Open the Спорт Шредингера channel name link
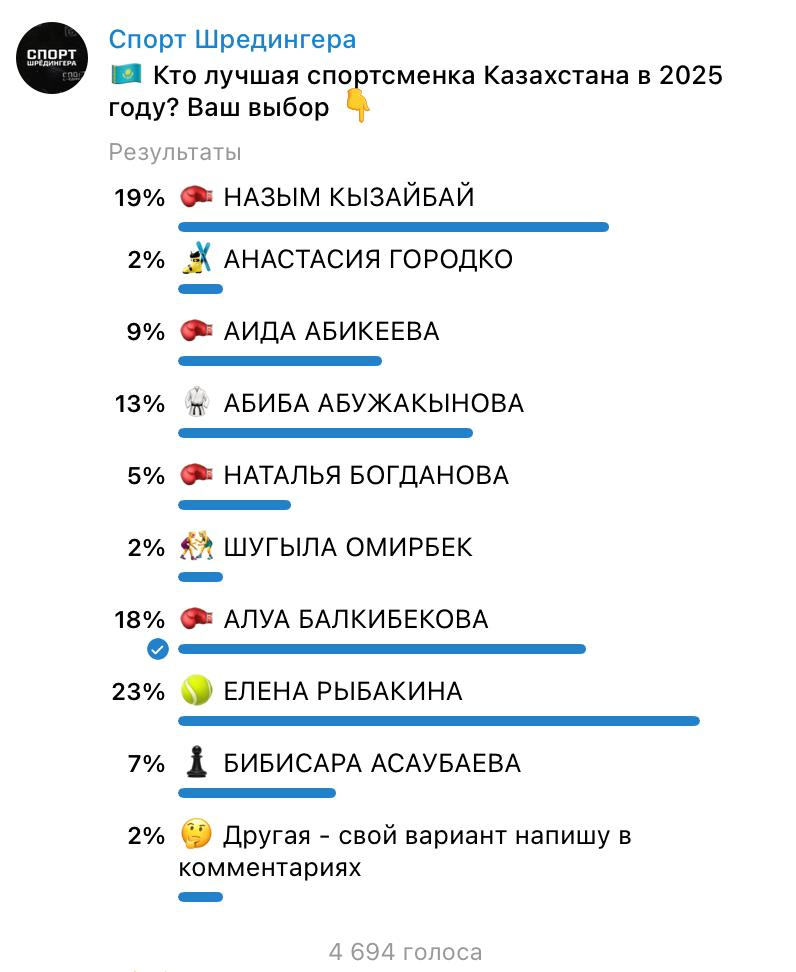796x972 pixels. tap(232, 40)
